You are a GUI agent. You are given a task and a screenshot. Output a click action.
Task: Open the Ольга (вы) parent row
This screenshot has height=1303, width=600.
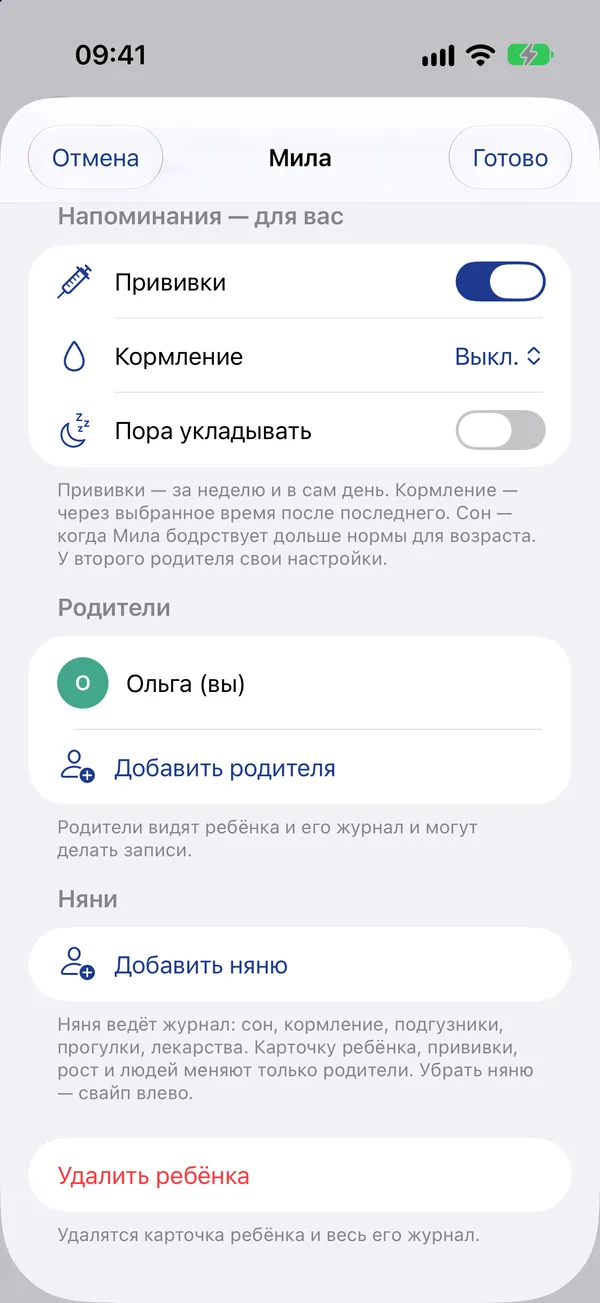coord(300,684)
